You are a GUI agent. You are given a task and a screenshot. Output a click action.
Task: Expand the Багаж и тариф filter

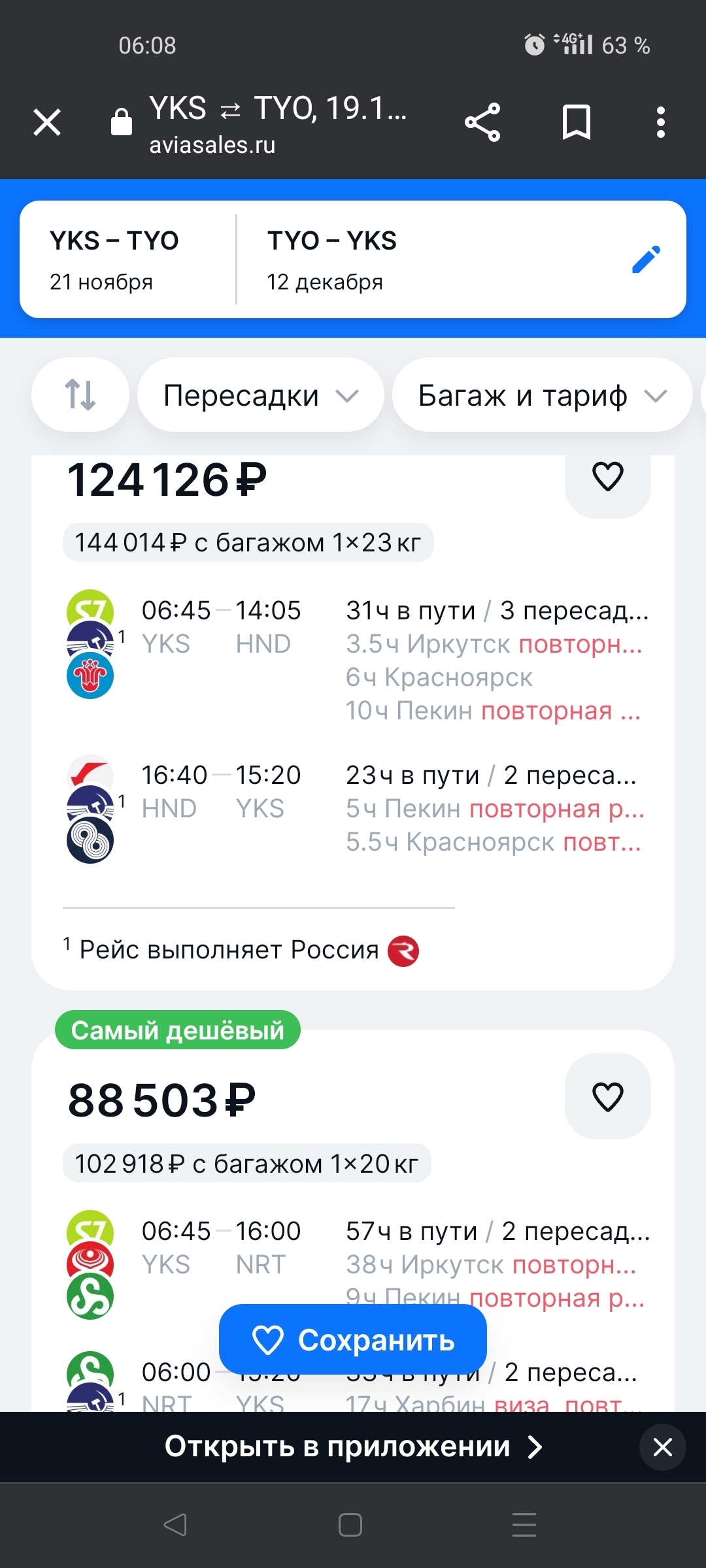542,395
